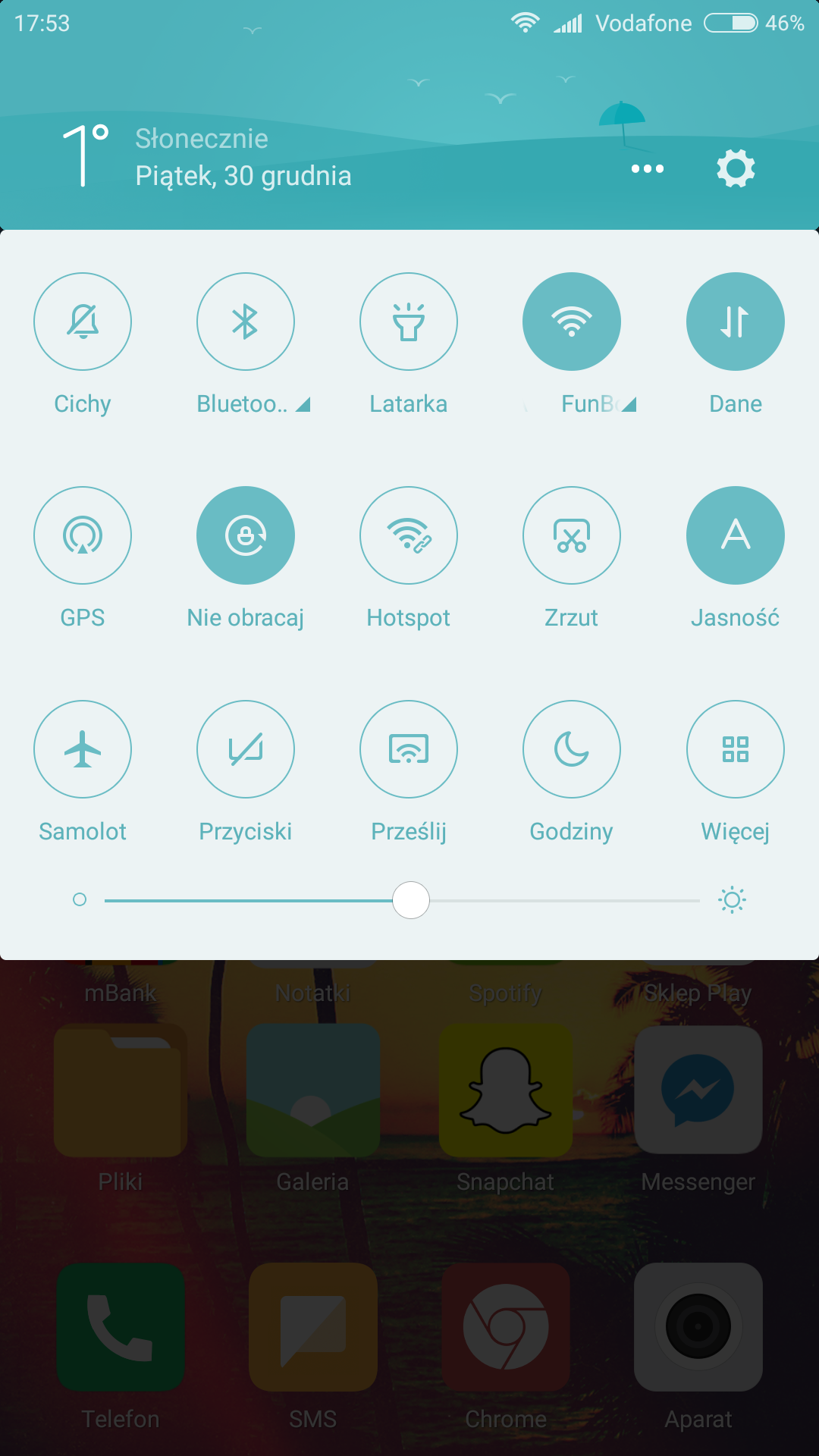Viewport: 819px width, 1456px height.
Task: Open the three-dot menu in the header
Action: click(x=648, y=168)
